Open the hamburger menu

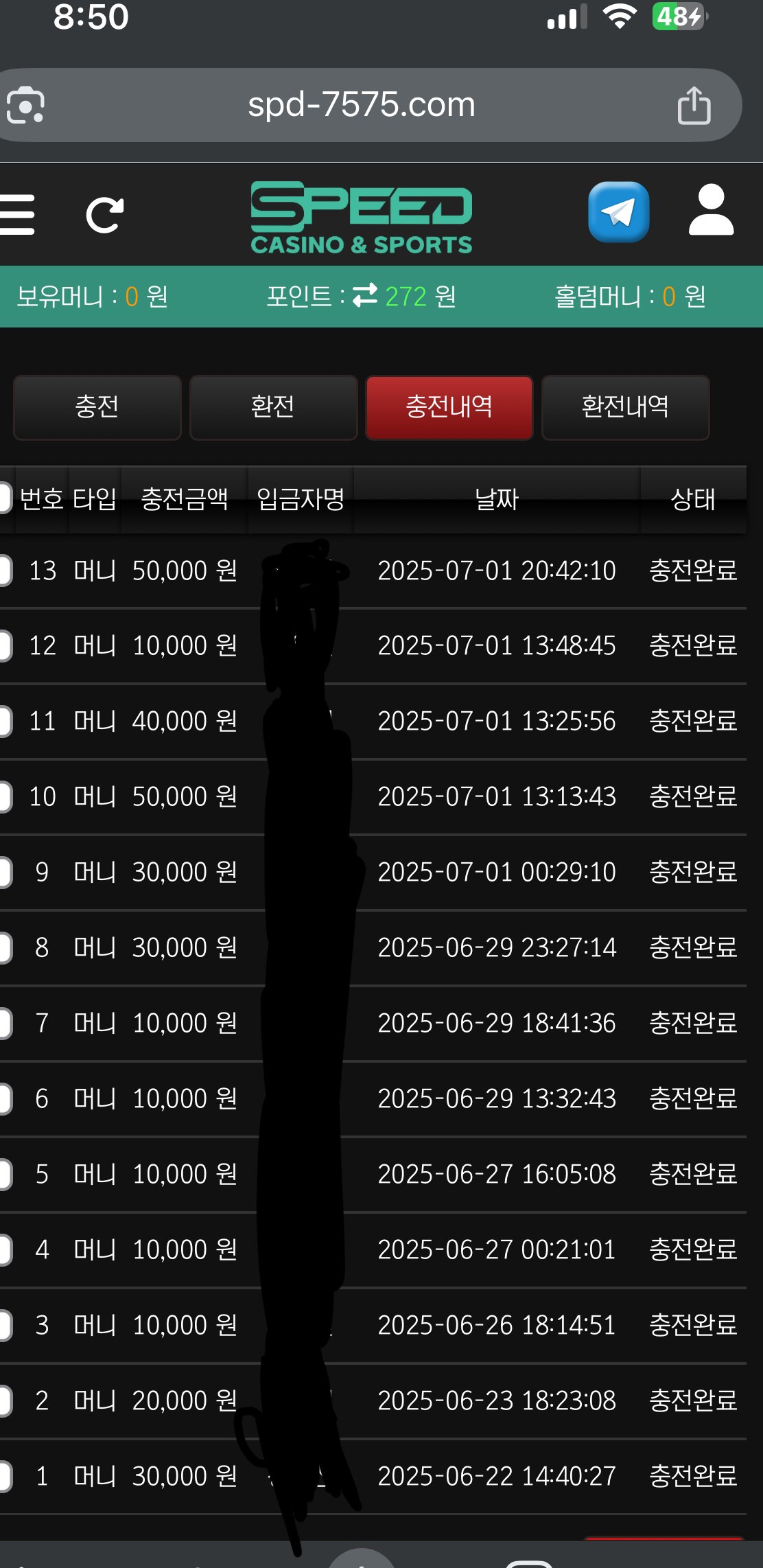point(16,215)
